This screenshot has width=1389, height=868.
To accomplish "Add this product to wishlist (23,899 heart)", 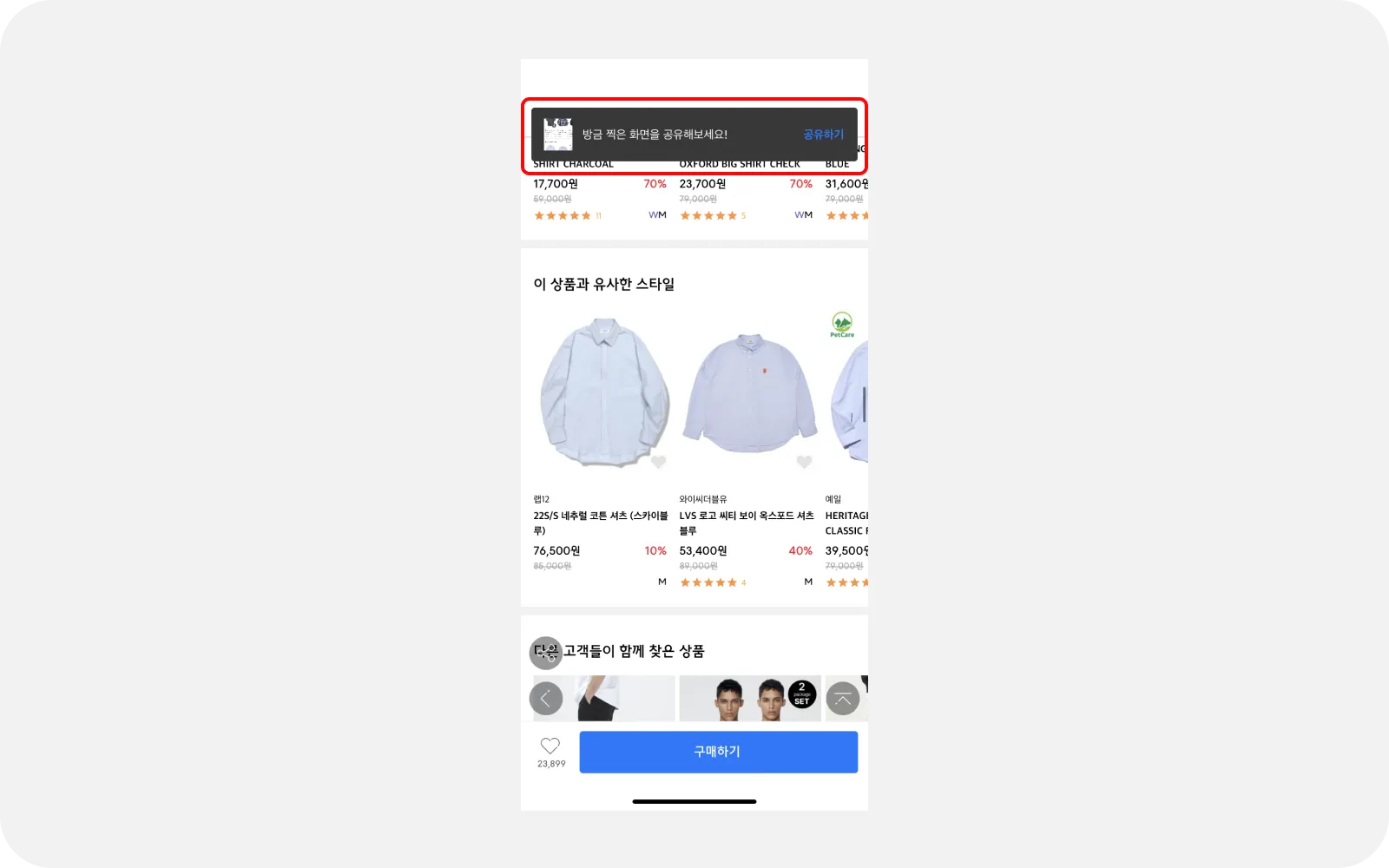I will coord(550,746).
